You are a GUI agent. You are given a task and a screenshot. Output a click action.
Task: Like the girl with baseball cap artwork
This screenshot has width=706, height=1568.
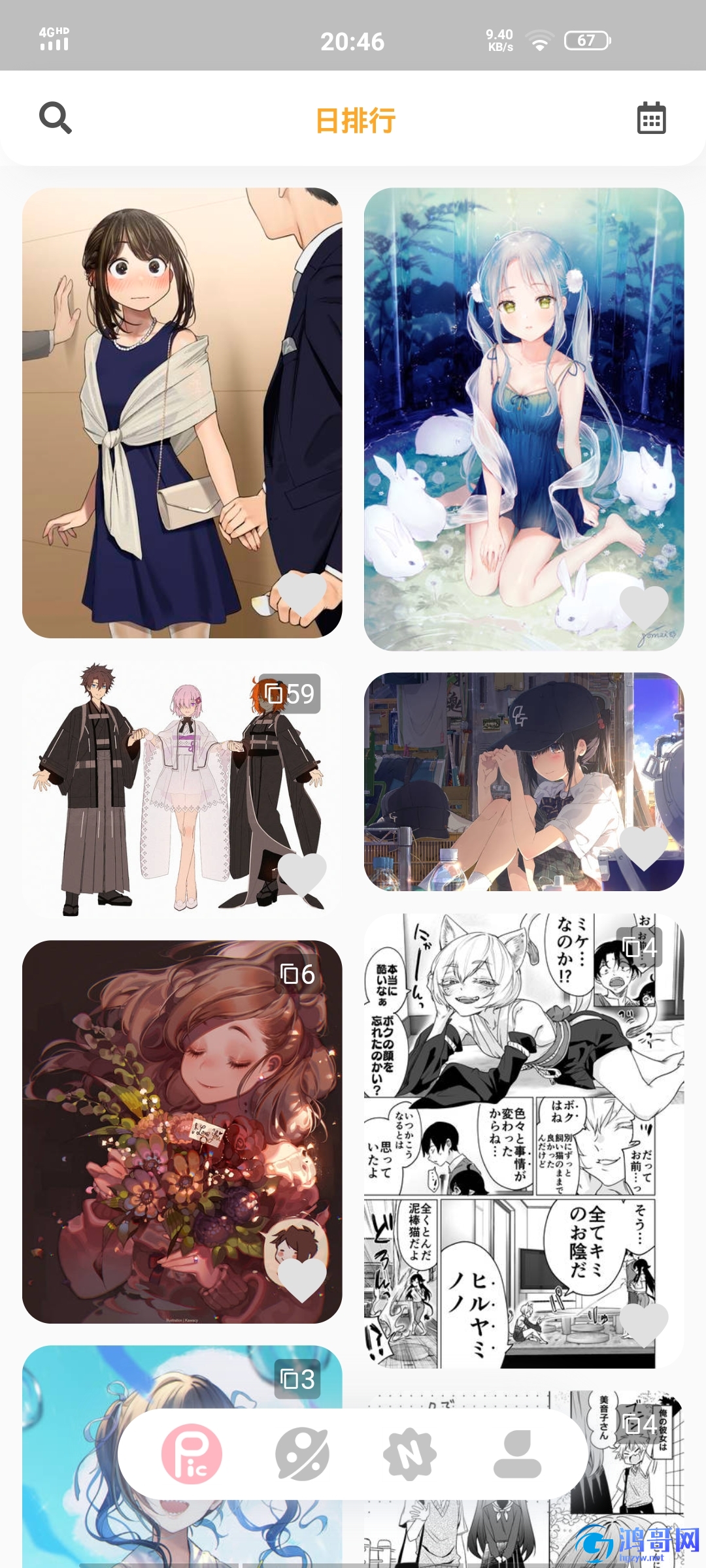(643, 848)
